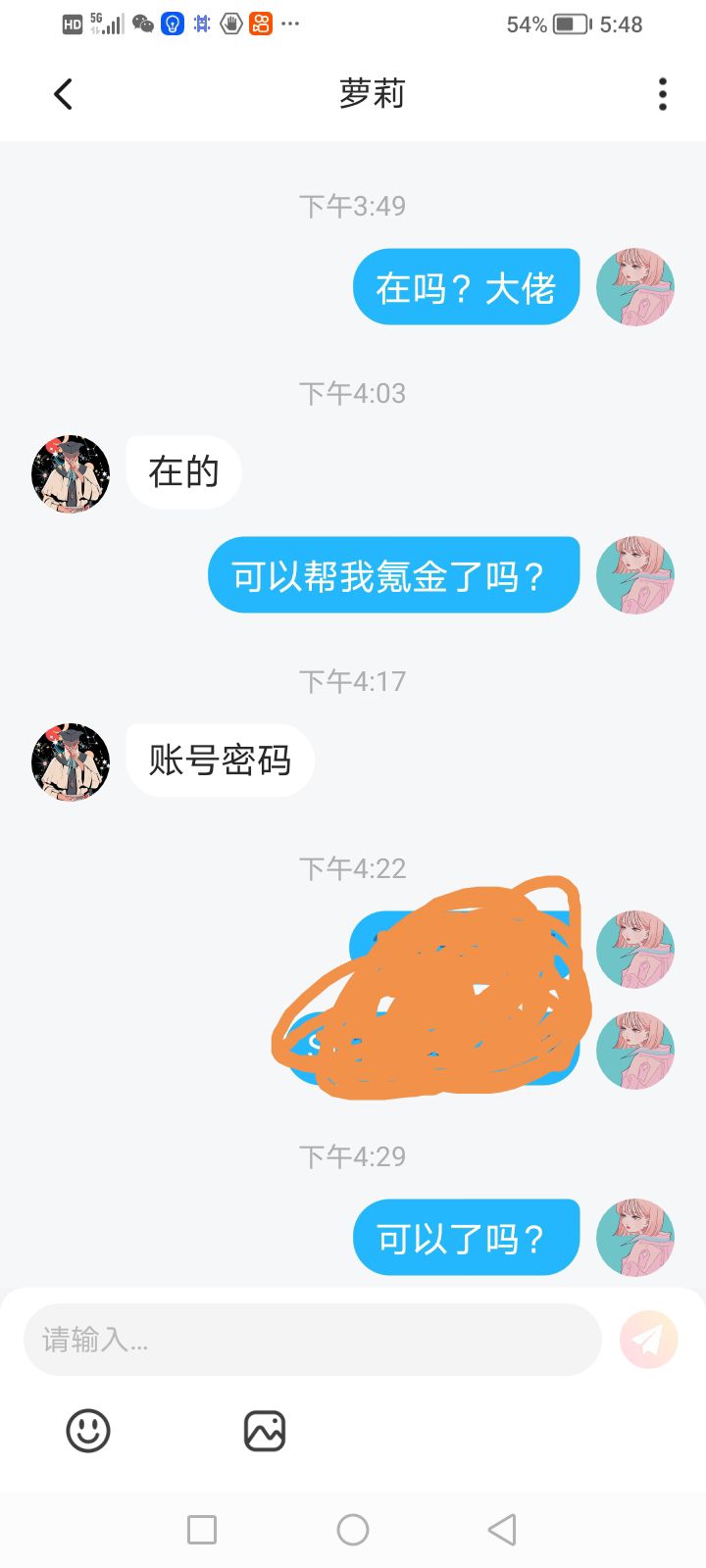The width and height of the screenshot is (706, 1568).
Task: Attach a picture from gallery
Action: pyautogui.click(x=265, y=1431)
